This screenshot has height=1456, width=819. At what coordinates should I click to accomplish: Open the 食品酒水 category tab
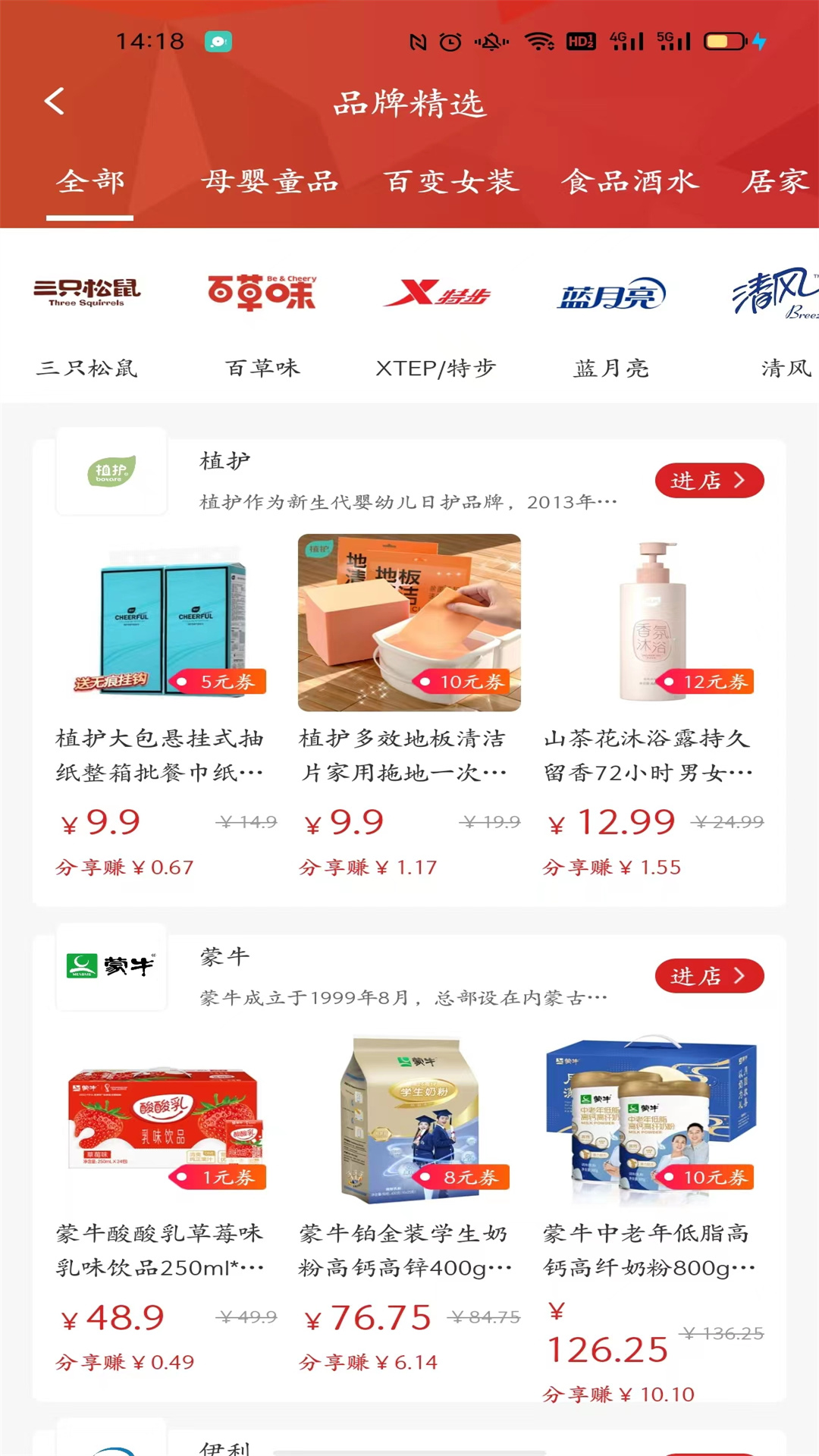point(629,180)
